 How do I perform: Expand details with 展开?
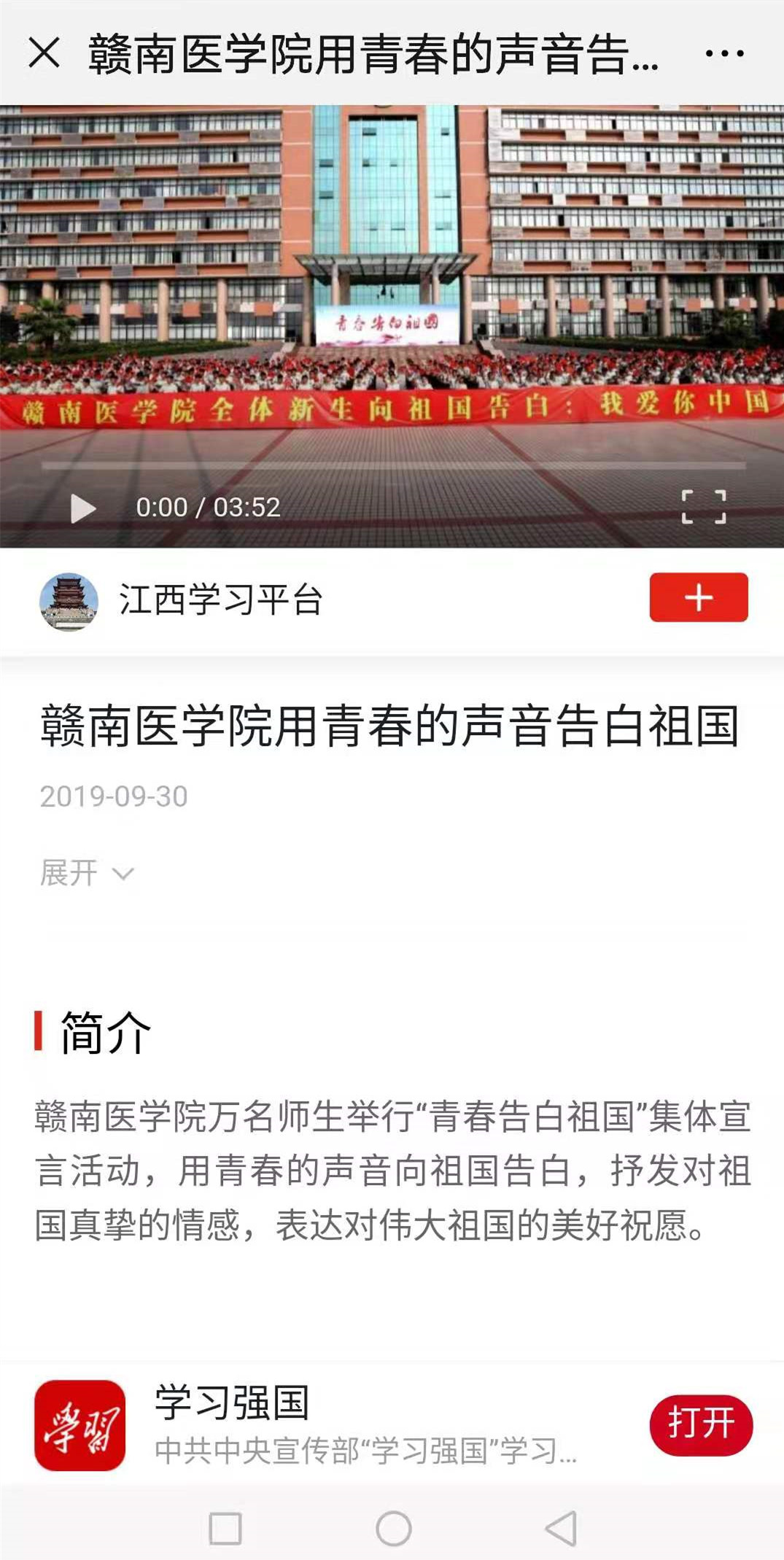[x=86, y=873]
